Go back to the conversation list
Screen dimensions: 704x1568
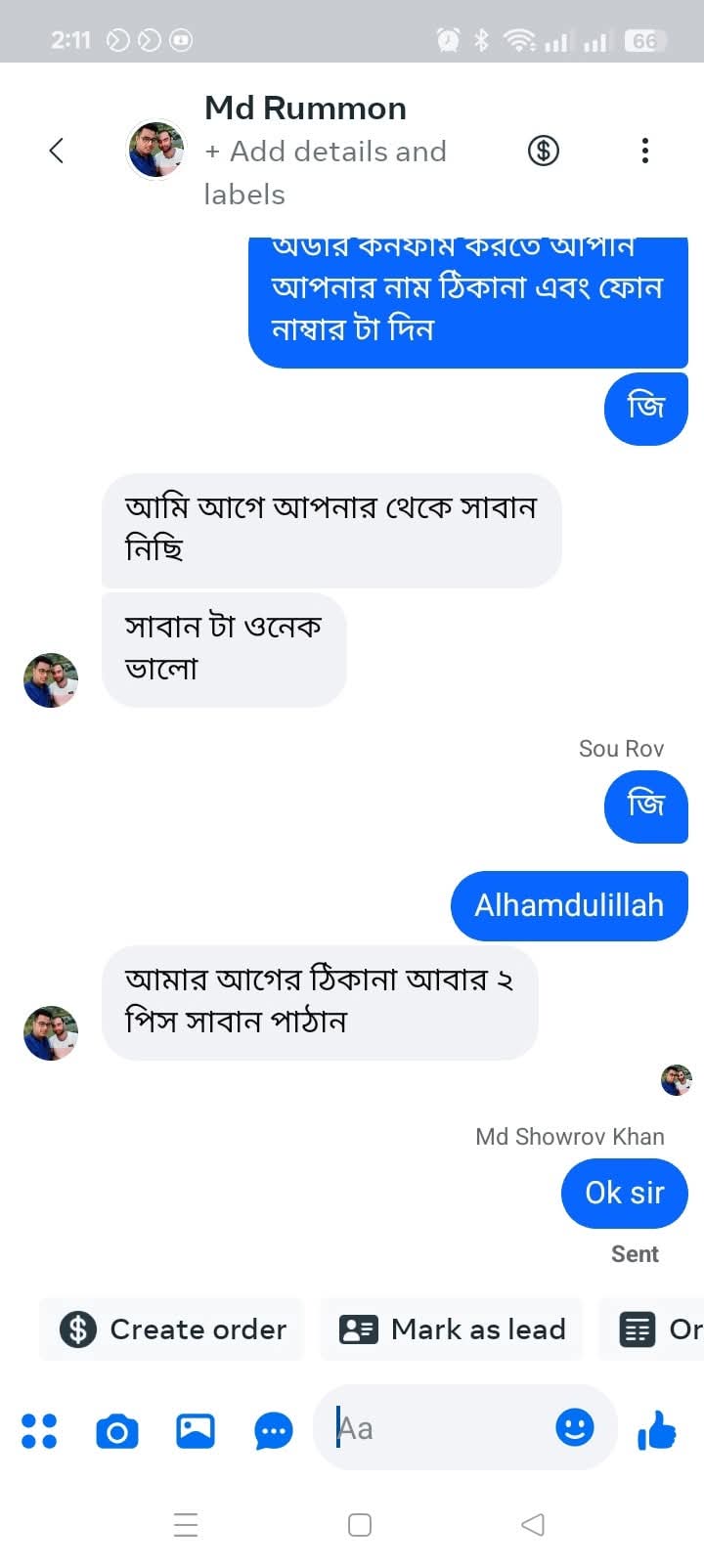56,151
